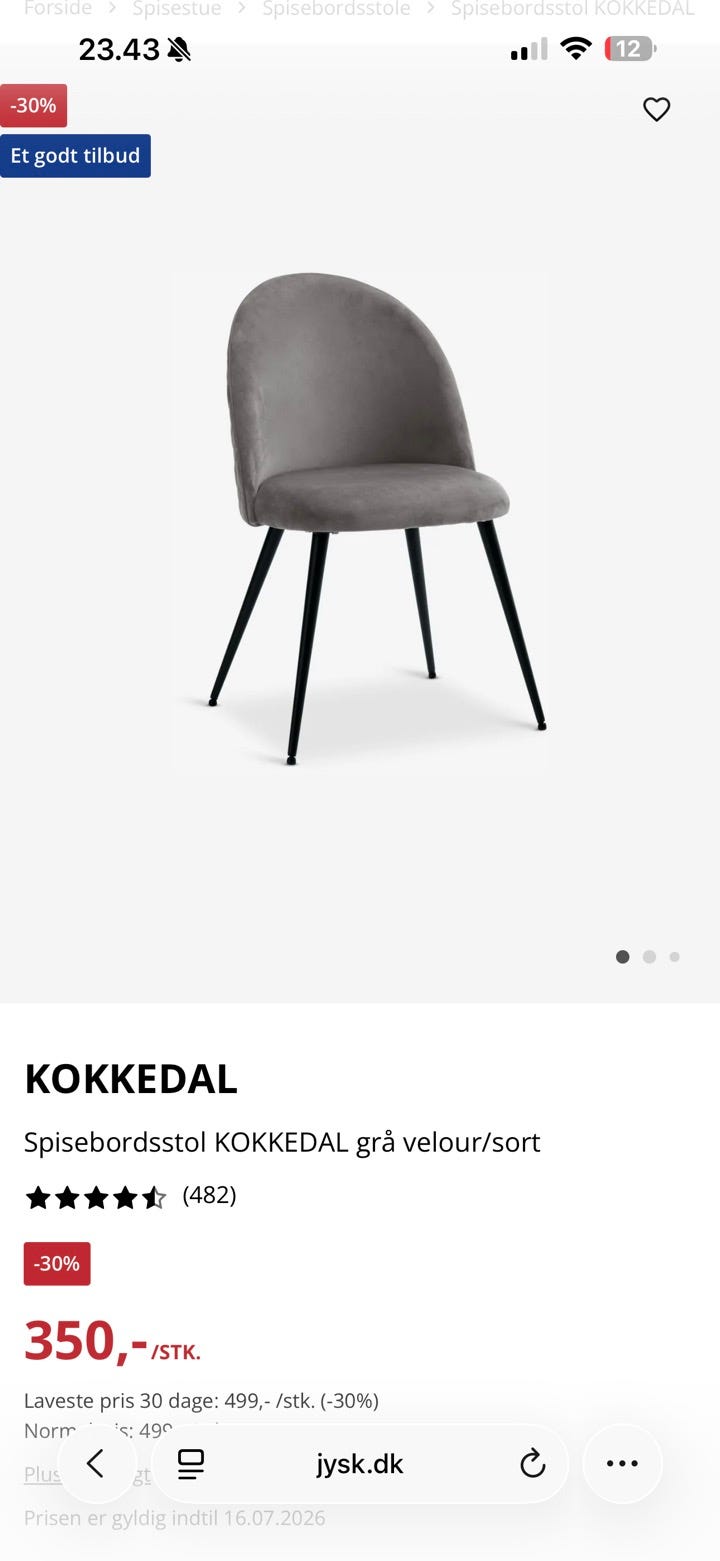This screenshot has height=1561, width=720.
Task: Jump to the second product image dot
Action: [x=649, y=957]
